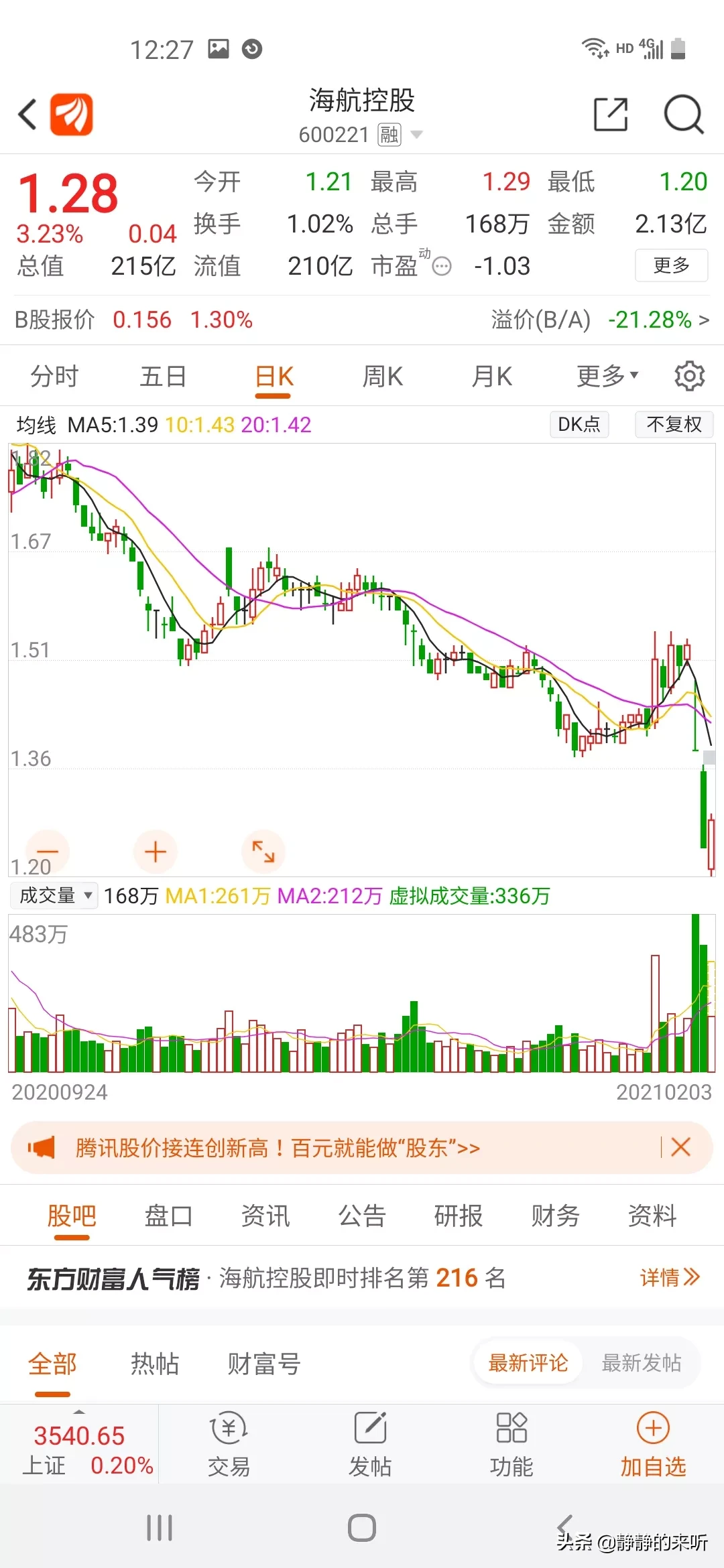Image resolution: width=724 pixels, height=1568 pixels.
Task: Write a new post with 发帖
Action: [x=370, y=1443]
